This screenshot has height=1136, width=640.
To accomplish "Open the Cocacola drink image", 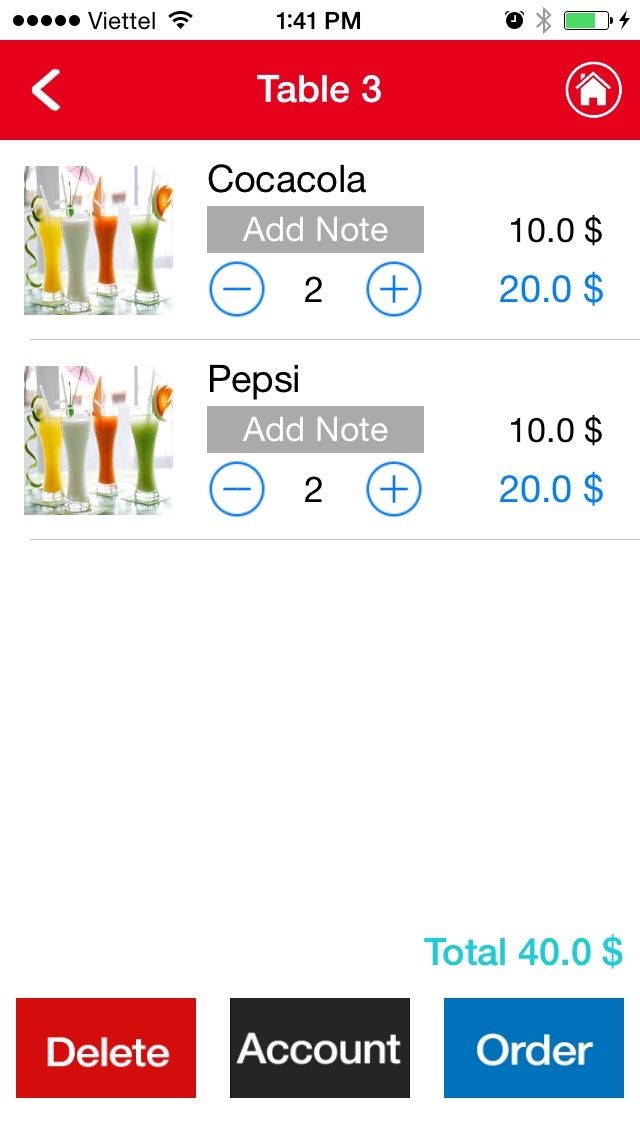I will tap(98, 240).
